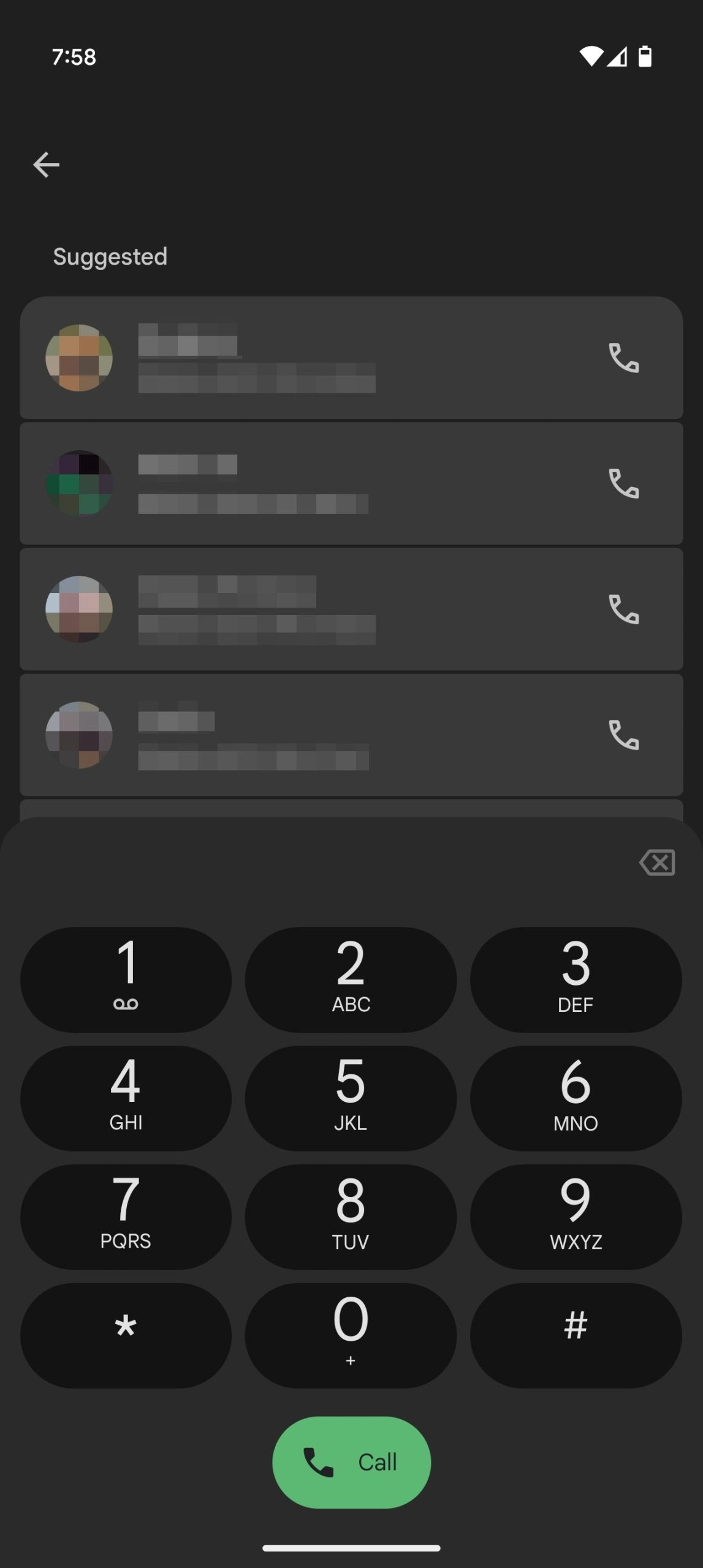The height and width of the screenshot is (1568, 703).
Task: Call the fourth suggested contact
Action: (623, 734)
